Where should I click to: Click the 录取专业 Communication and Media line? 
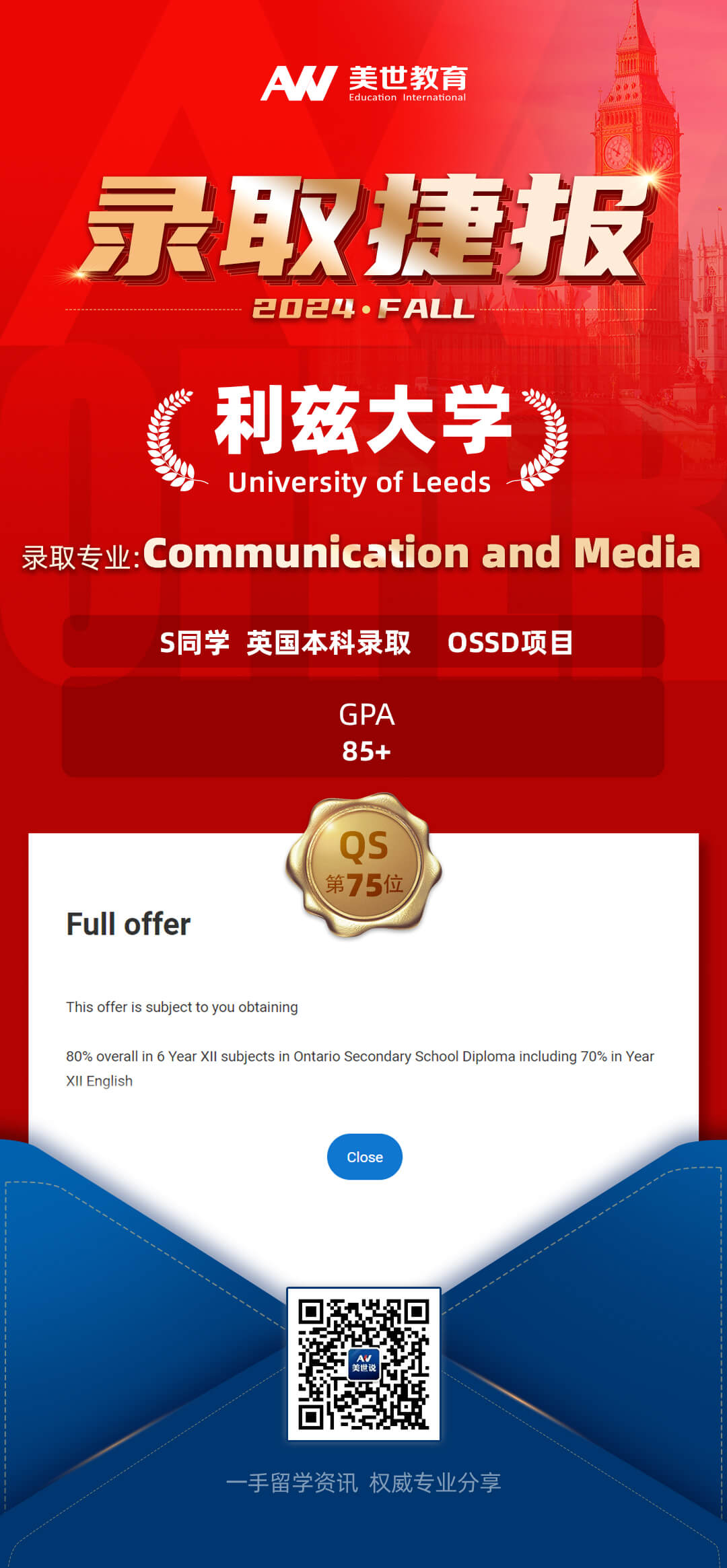pos(363,552)
